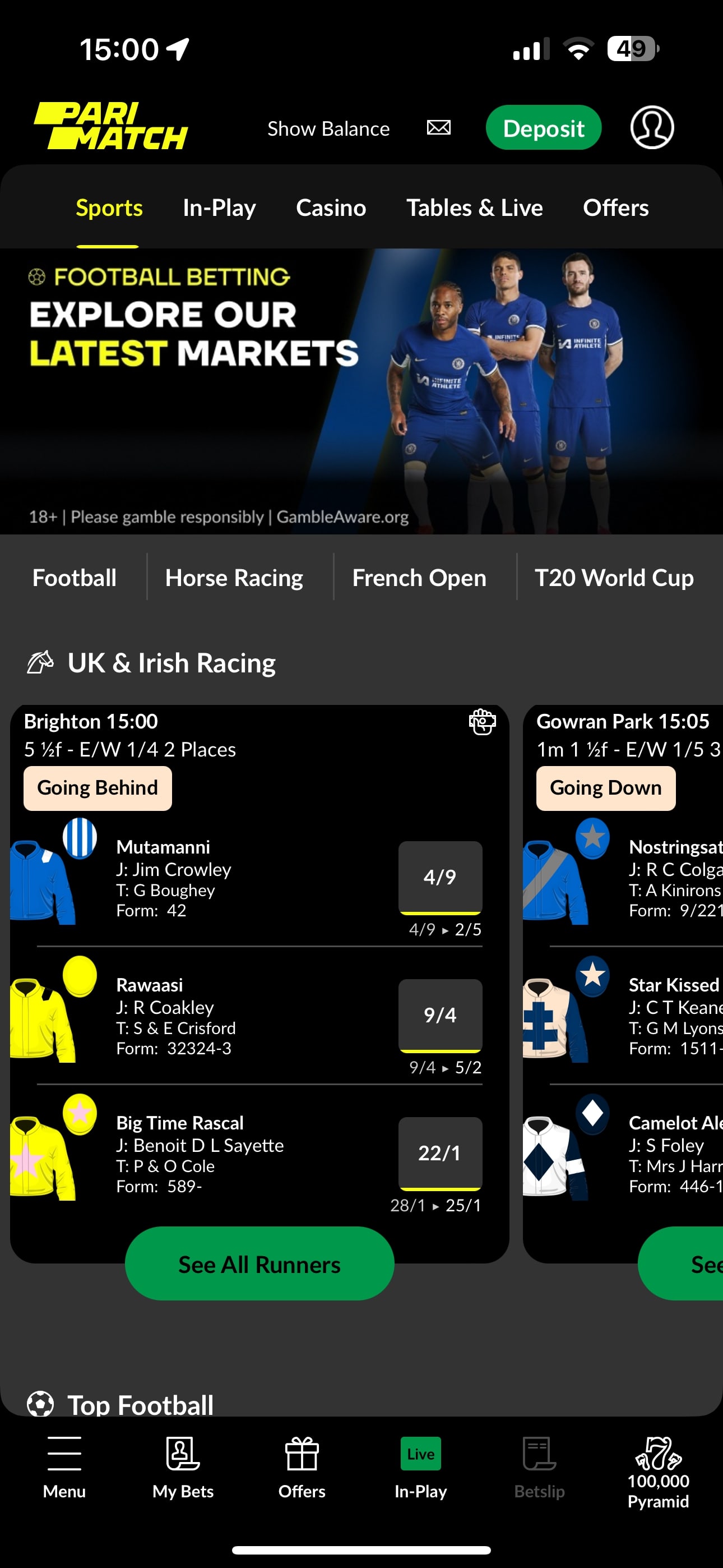Switch to the In-Play top tab

tap(219, 208)
